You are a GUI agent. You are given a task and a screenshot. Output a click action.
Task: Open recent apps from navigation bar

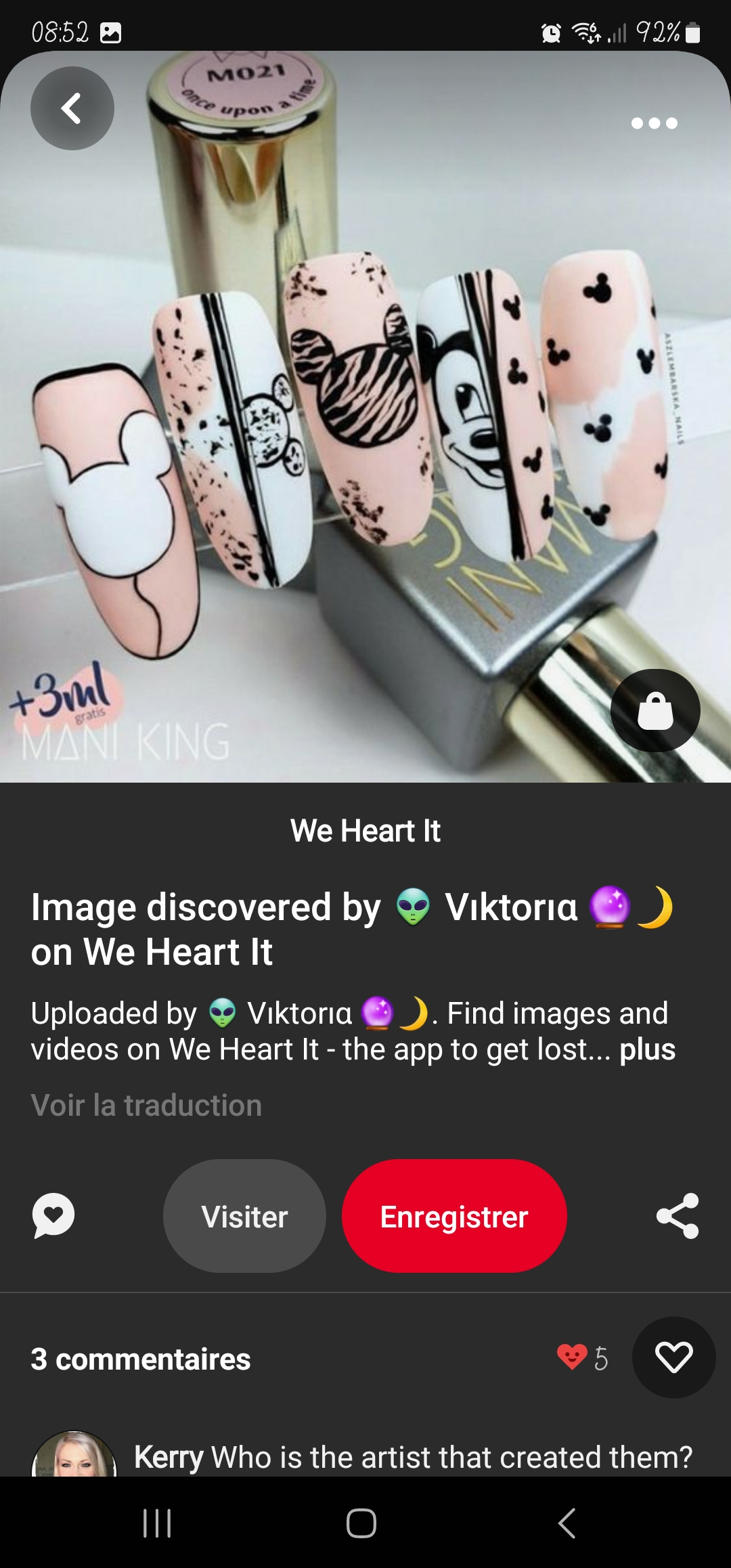[x=157, y=1523]
